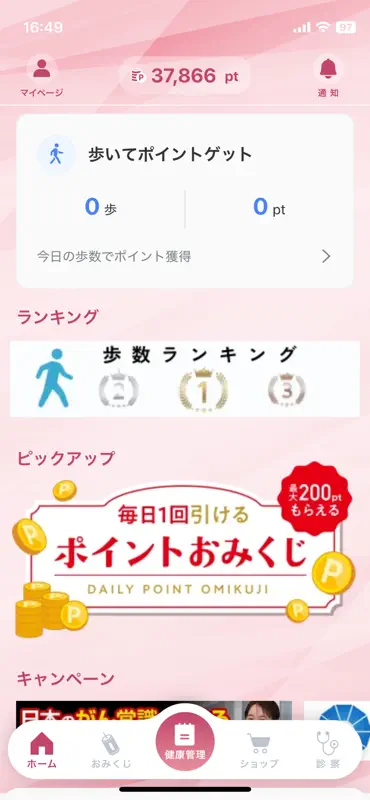Open the 日本のがん常識 campaign banner
Viewport: 370px width, 800px height.
pos(154,712)
